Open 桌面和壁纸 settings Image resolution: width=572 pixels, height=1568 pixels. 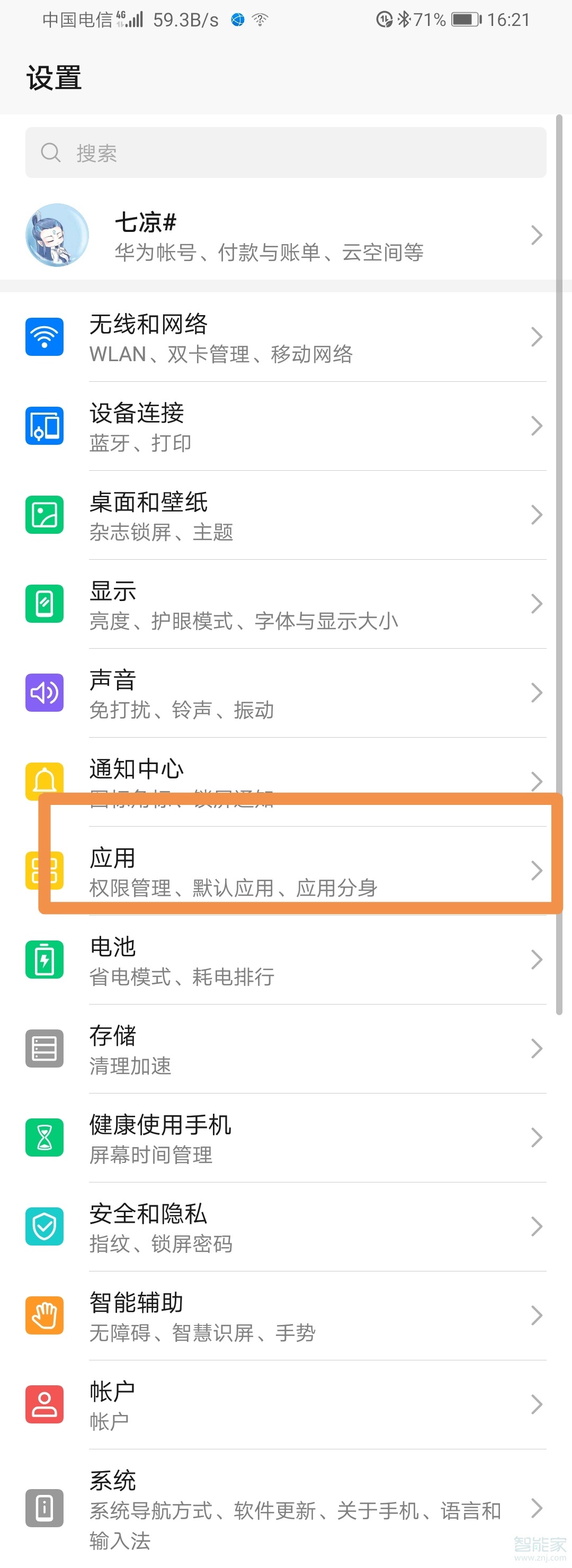point(285,515)
